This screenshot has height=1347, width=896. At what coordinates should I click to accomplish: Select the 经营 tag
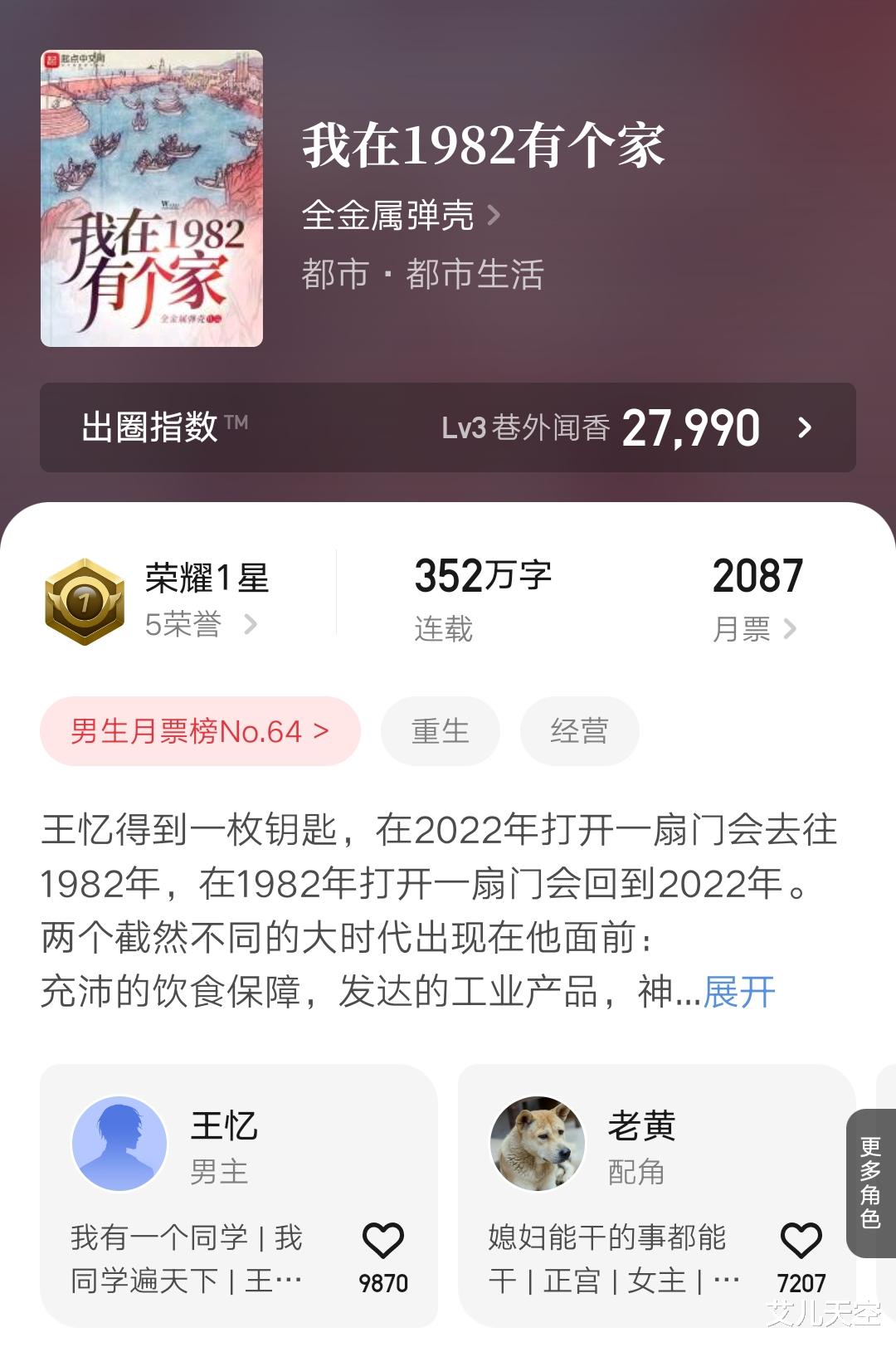[x=579, y=730]
